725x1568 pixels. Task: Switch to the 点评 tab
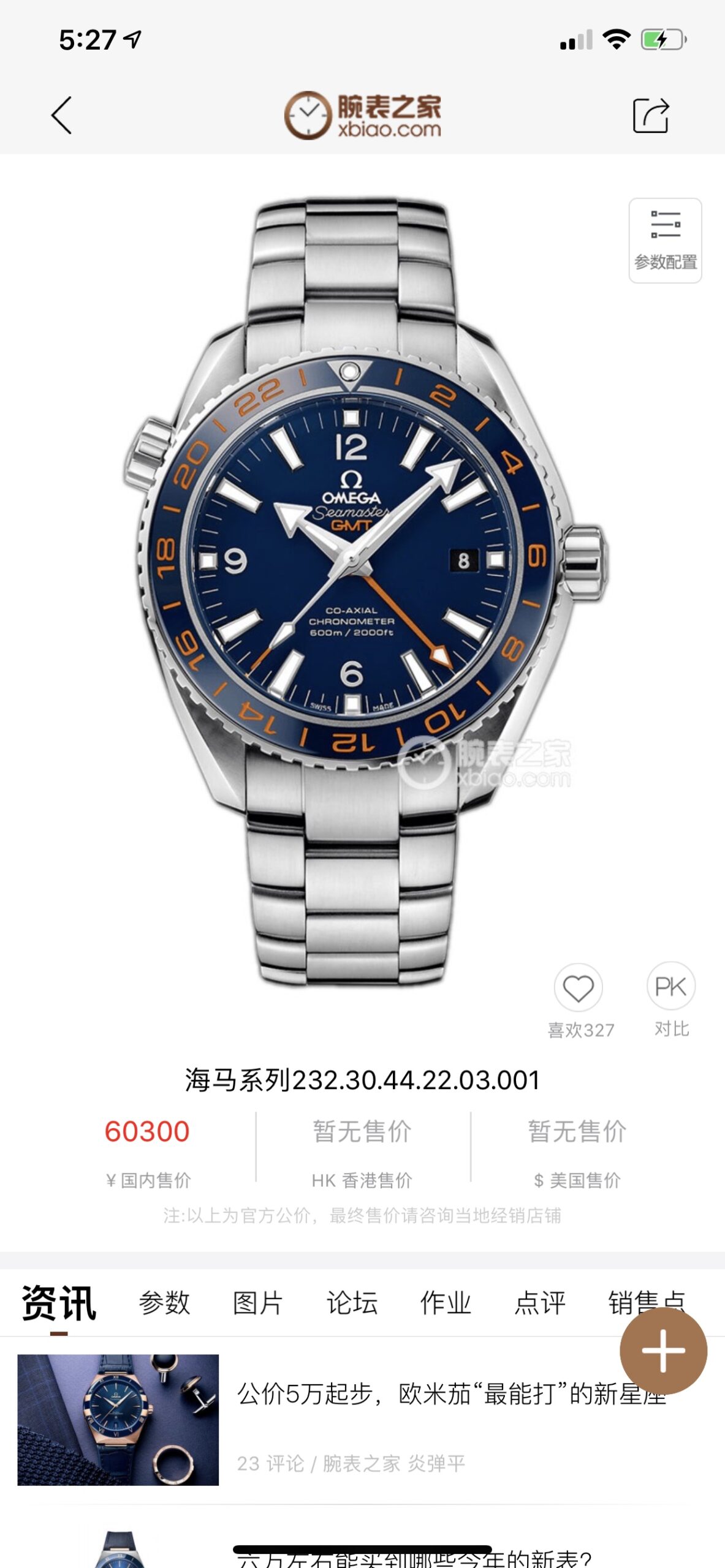(x=540, y=1303)
